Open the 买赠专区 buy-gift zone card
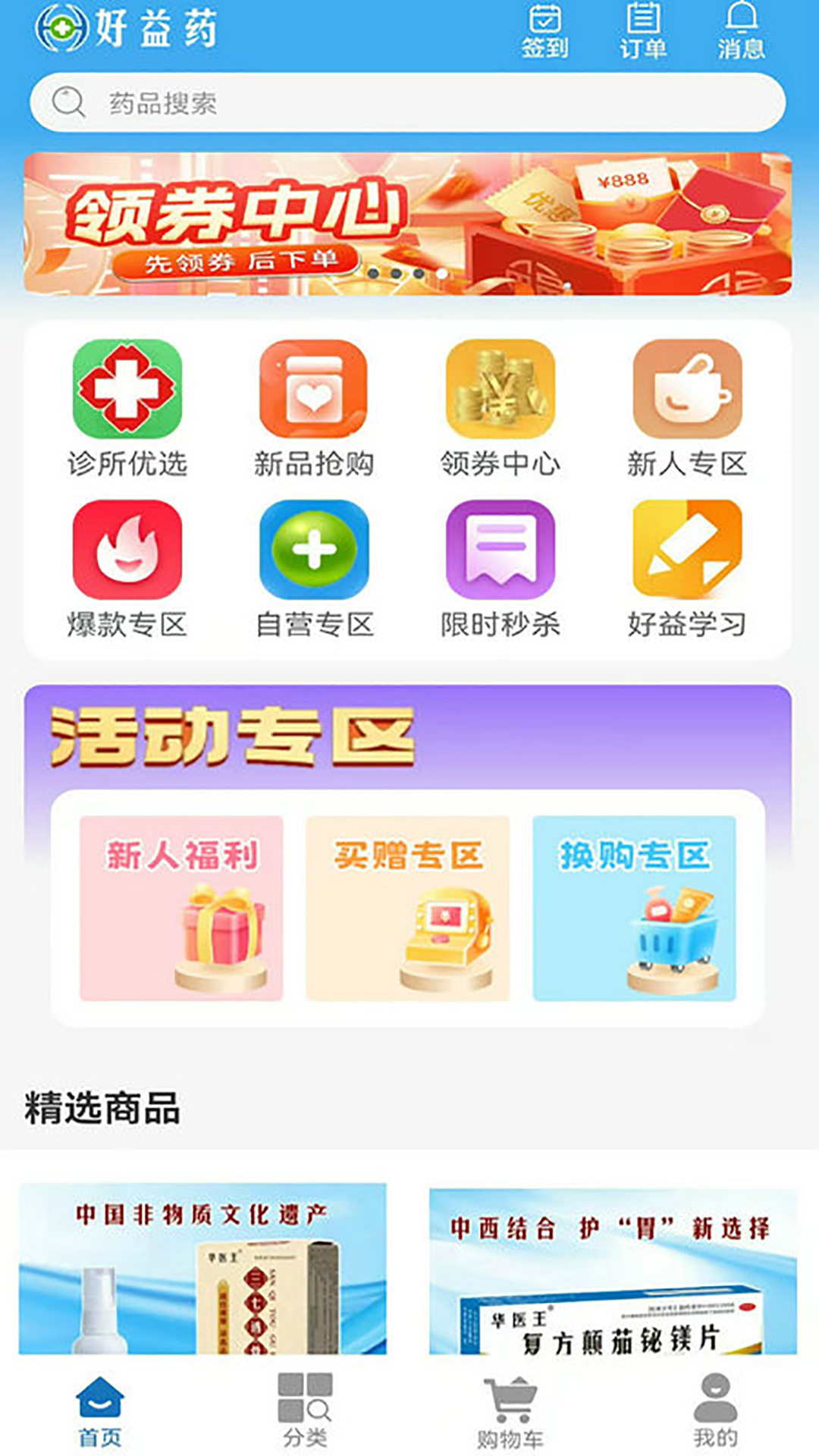Viewport: 819px width, 1456px height. (410, 906)
